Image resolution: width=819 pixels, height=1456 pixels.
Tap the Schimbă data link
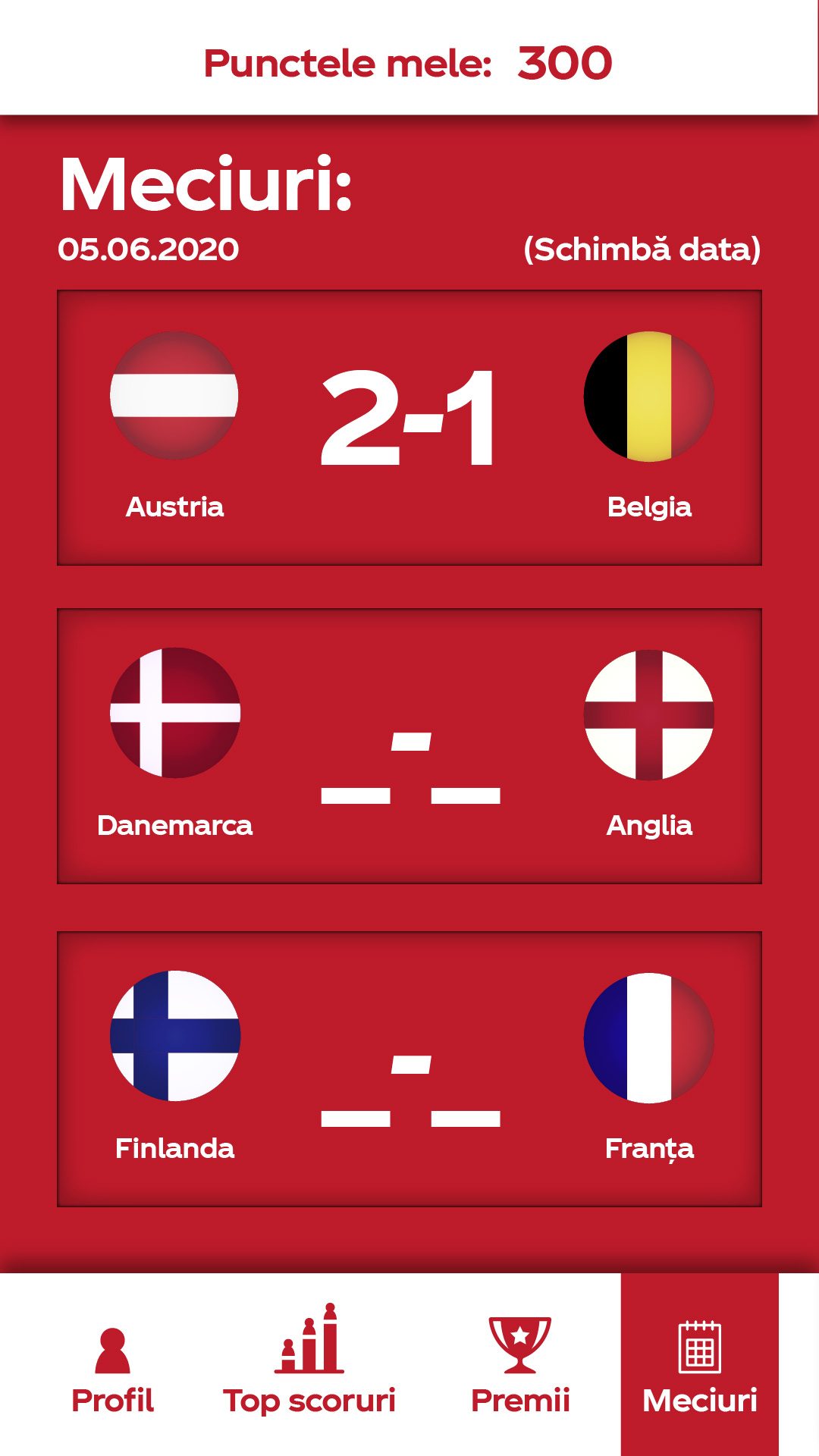pyautogui.click(x=642, y=249)
